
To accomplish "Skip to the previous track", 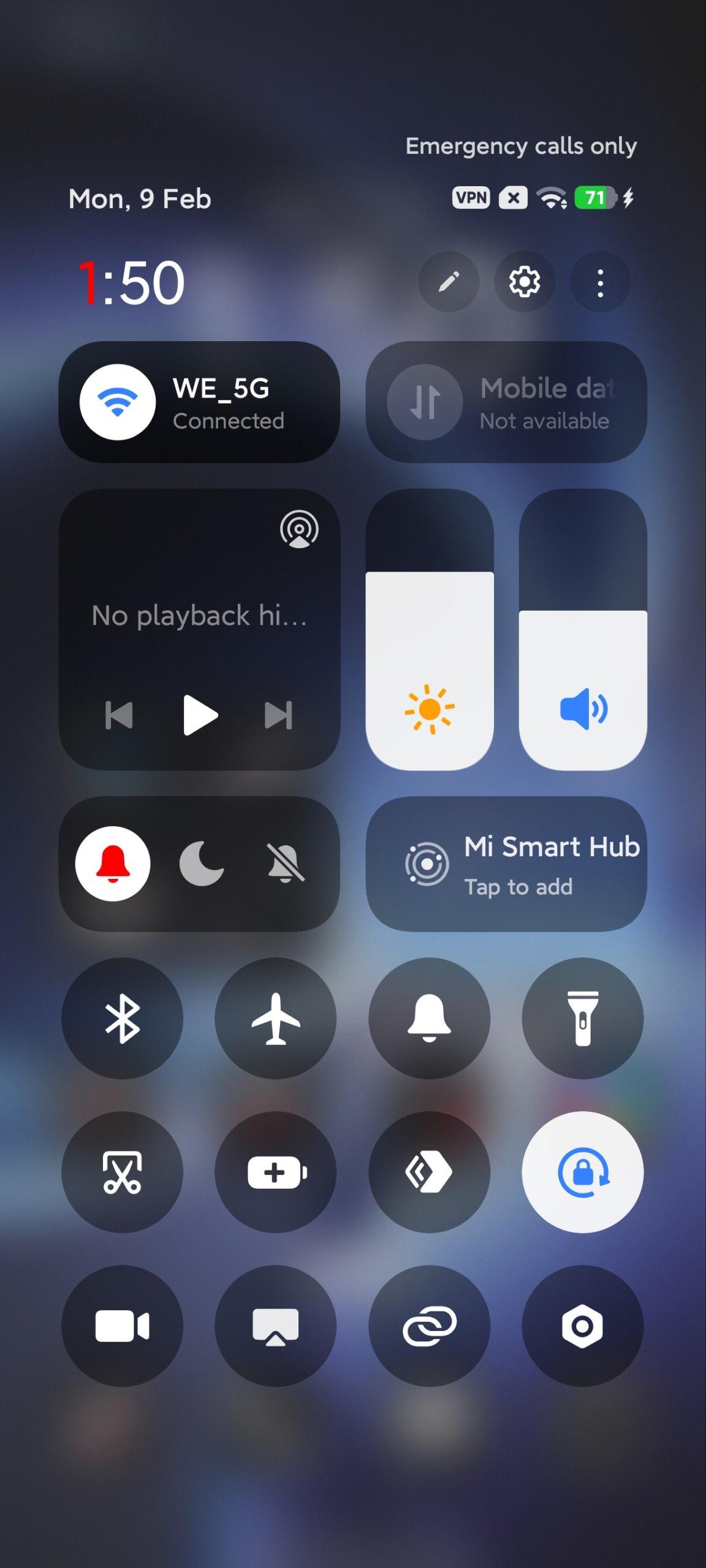I will 120,715.
